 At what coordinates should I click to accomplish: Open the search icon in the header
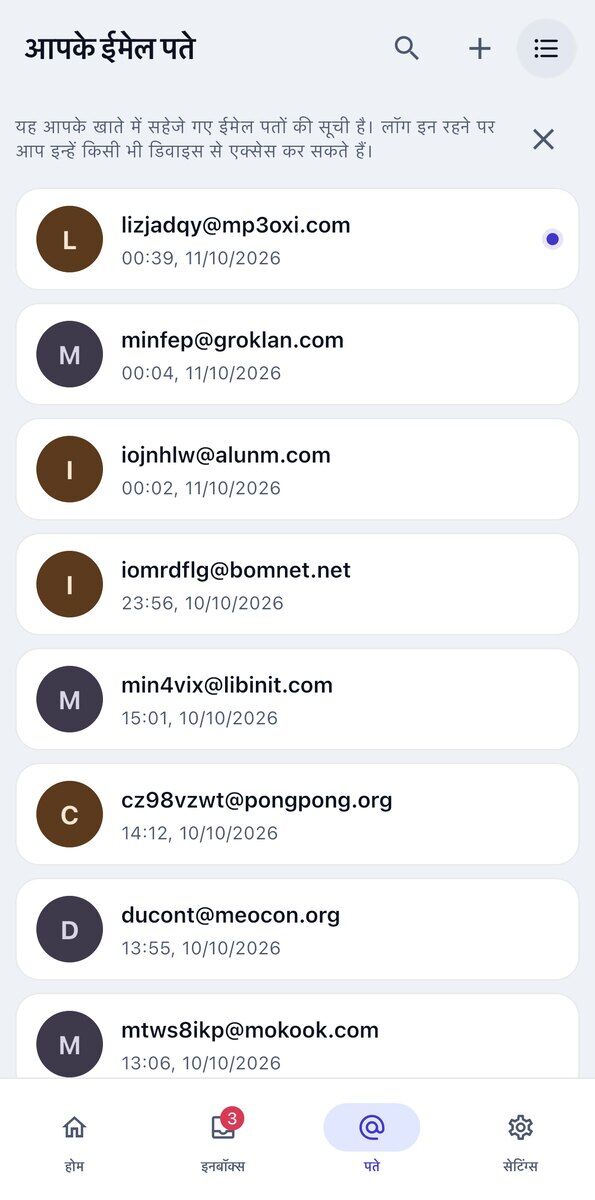click(x=406, y=48)
